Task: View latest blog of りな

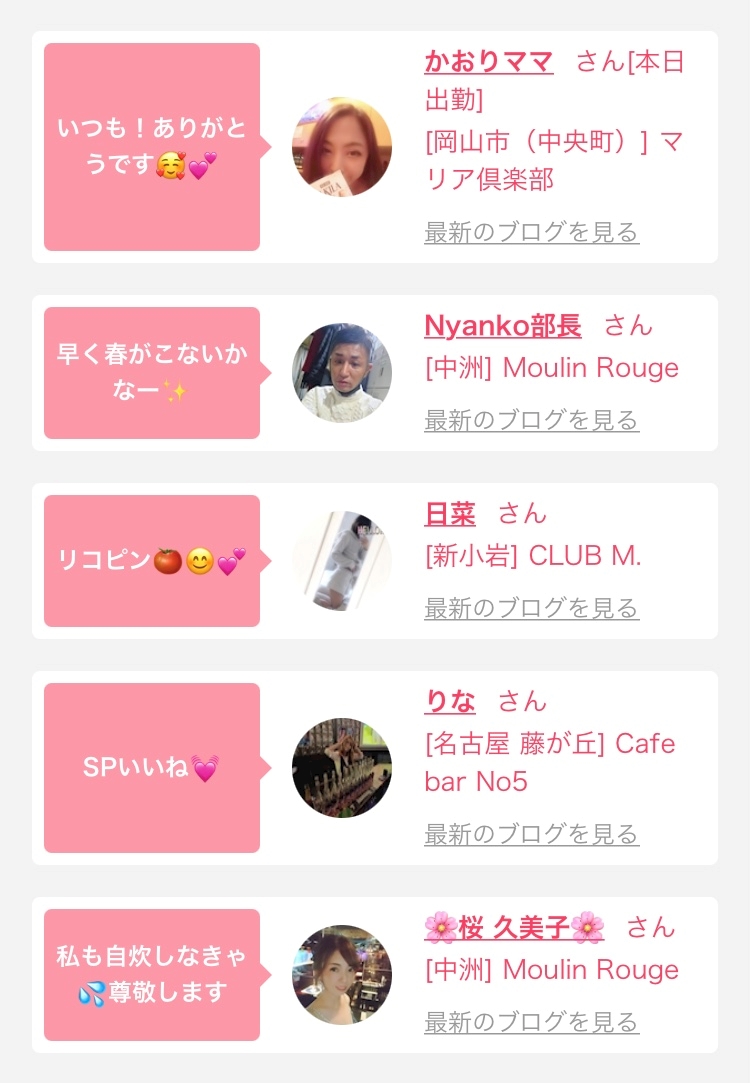Action: 531,834
